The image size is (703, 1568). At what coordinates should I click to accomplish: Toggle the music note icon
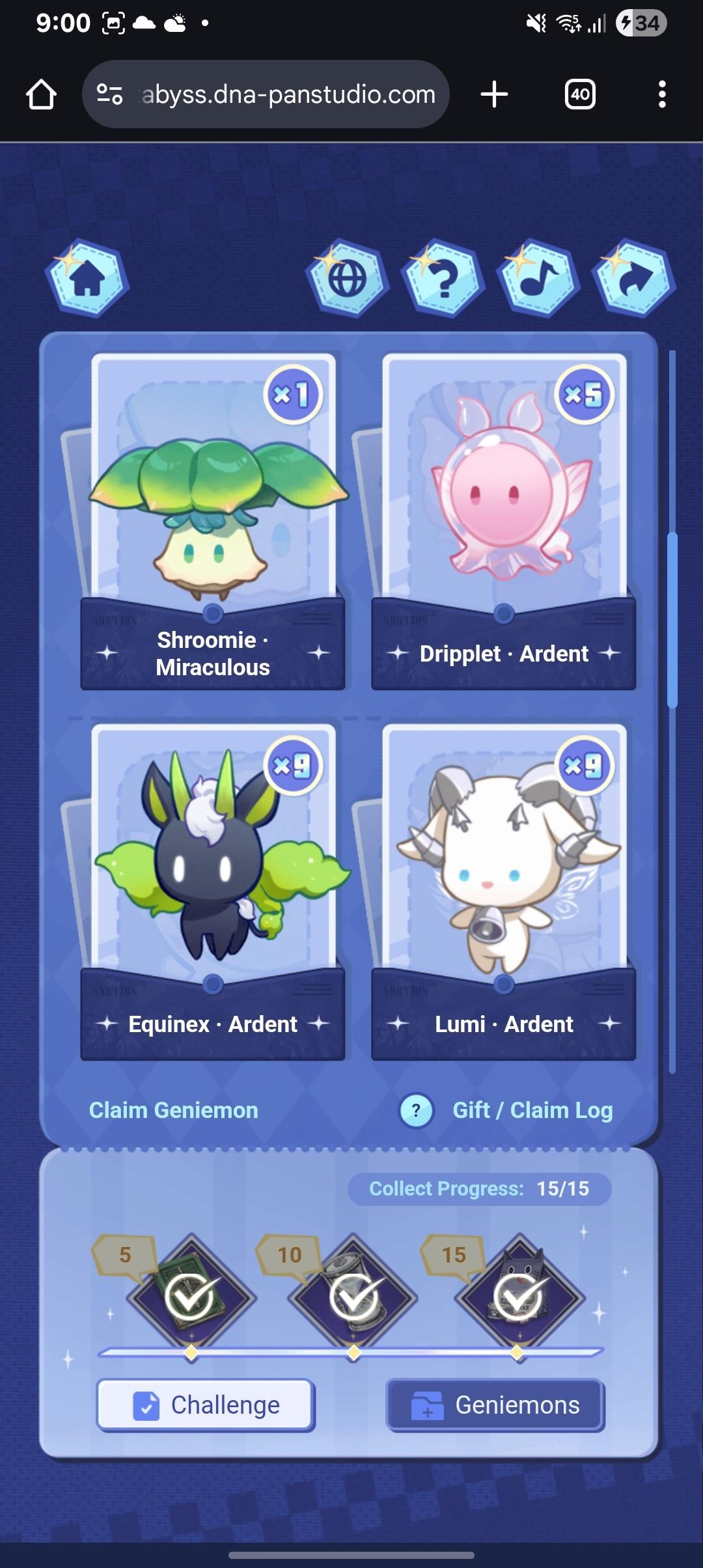tap(538, 279)
